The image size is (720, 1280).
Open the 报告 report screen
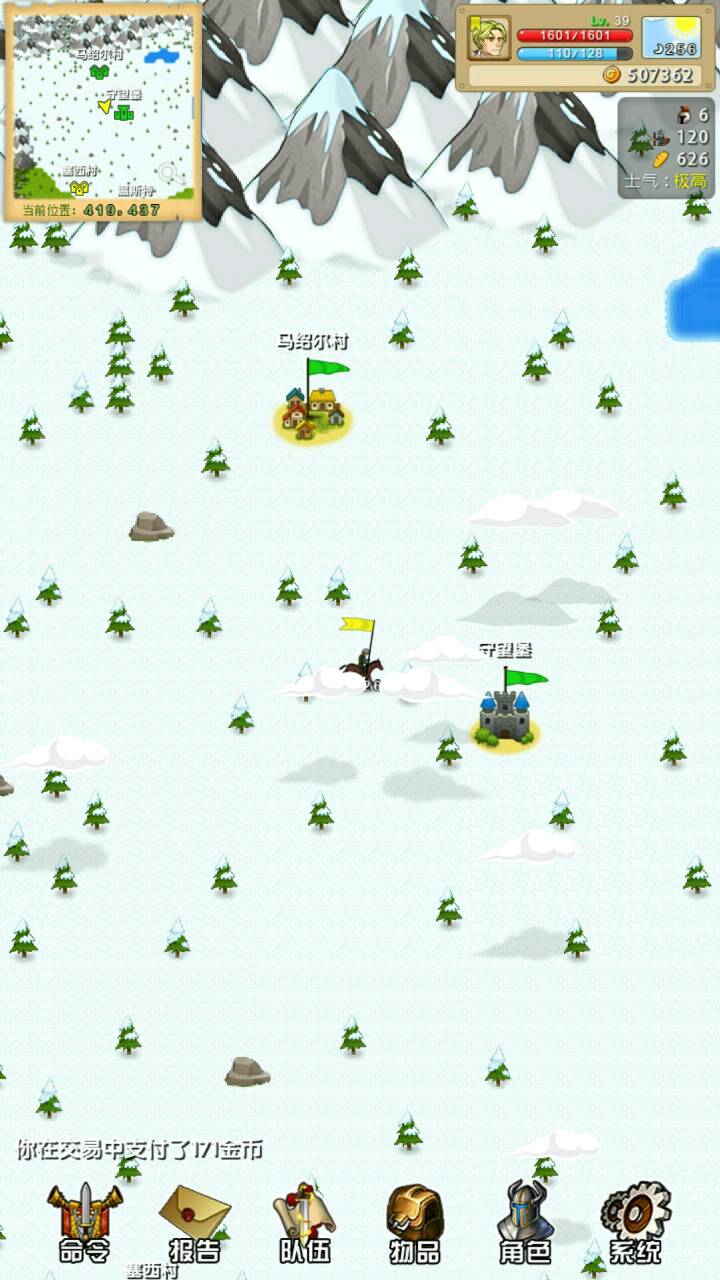tap(195, 1222)
